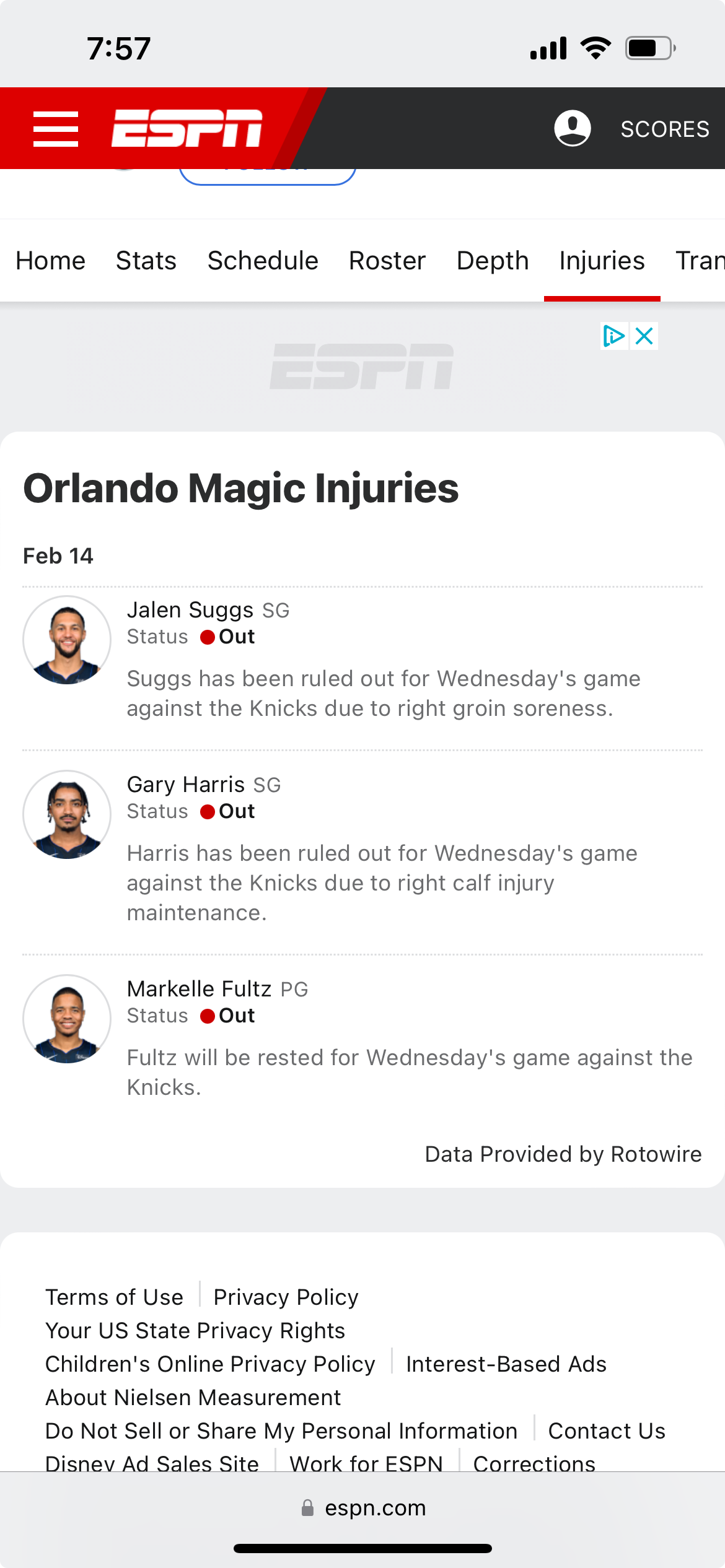Open Terms of Use link
725x1568 pixels.
(x=115, y=1297)
